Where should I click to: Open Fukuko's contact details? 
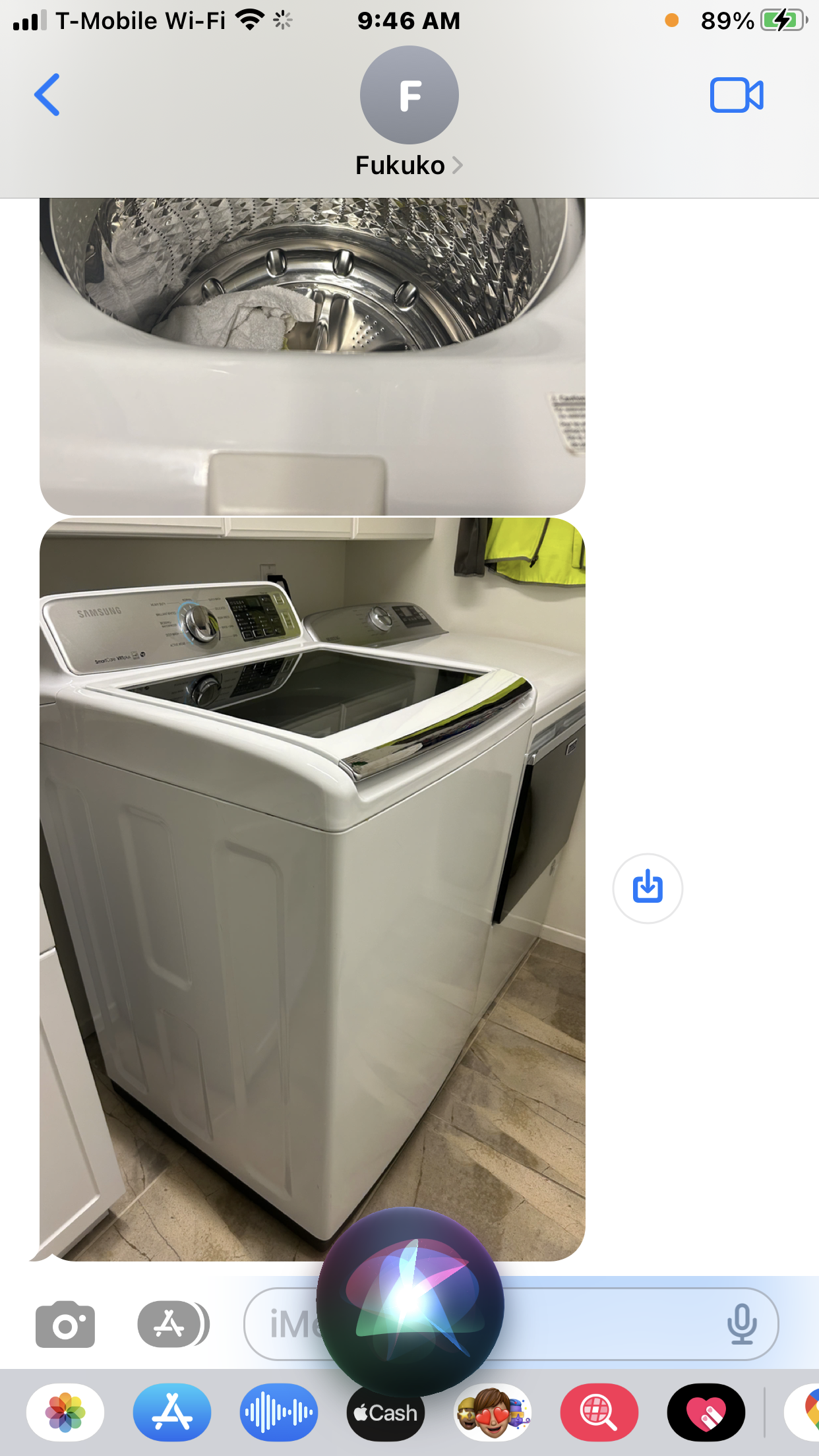point(409,112)
